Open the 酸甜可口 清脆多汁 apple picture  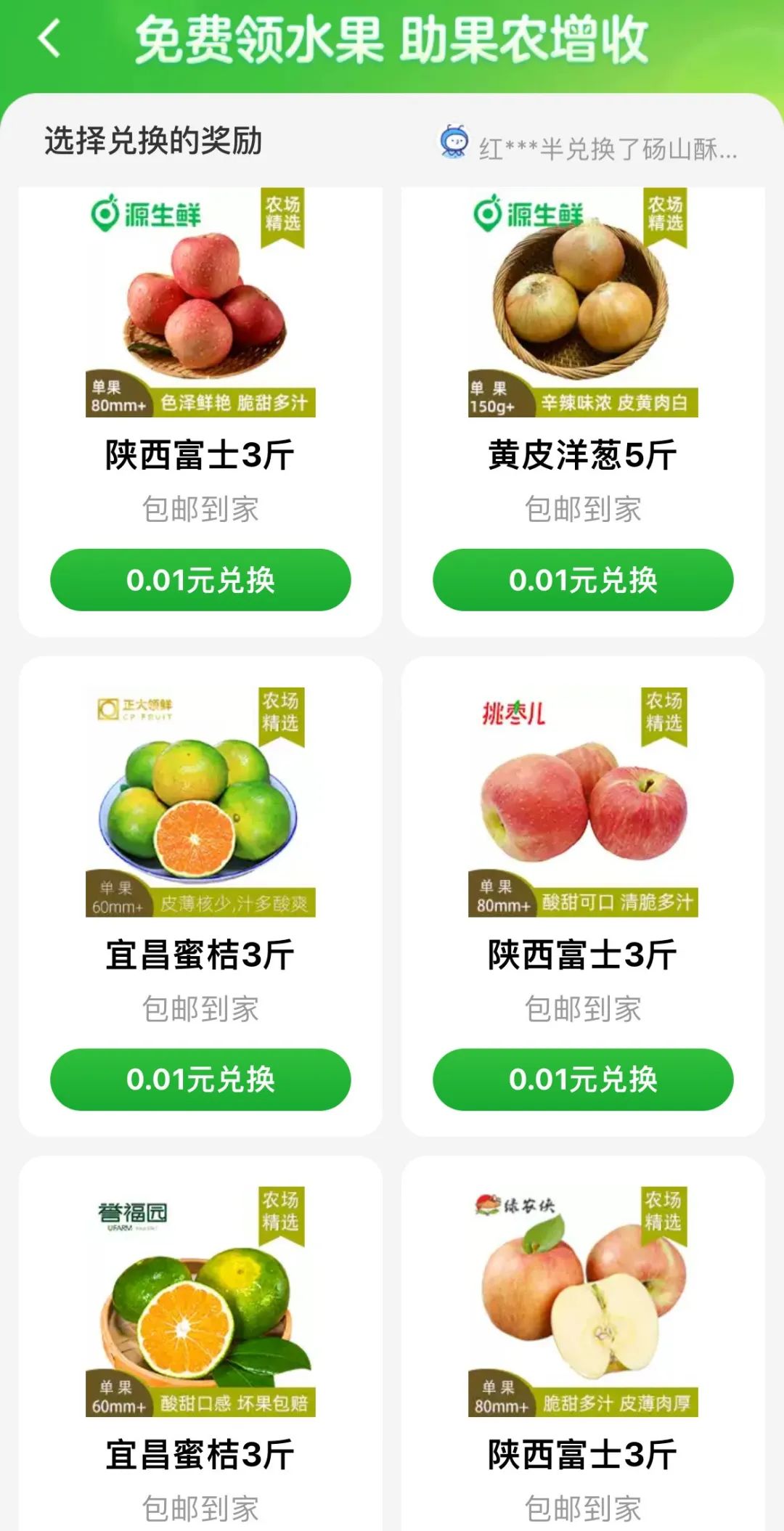583,801
